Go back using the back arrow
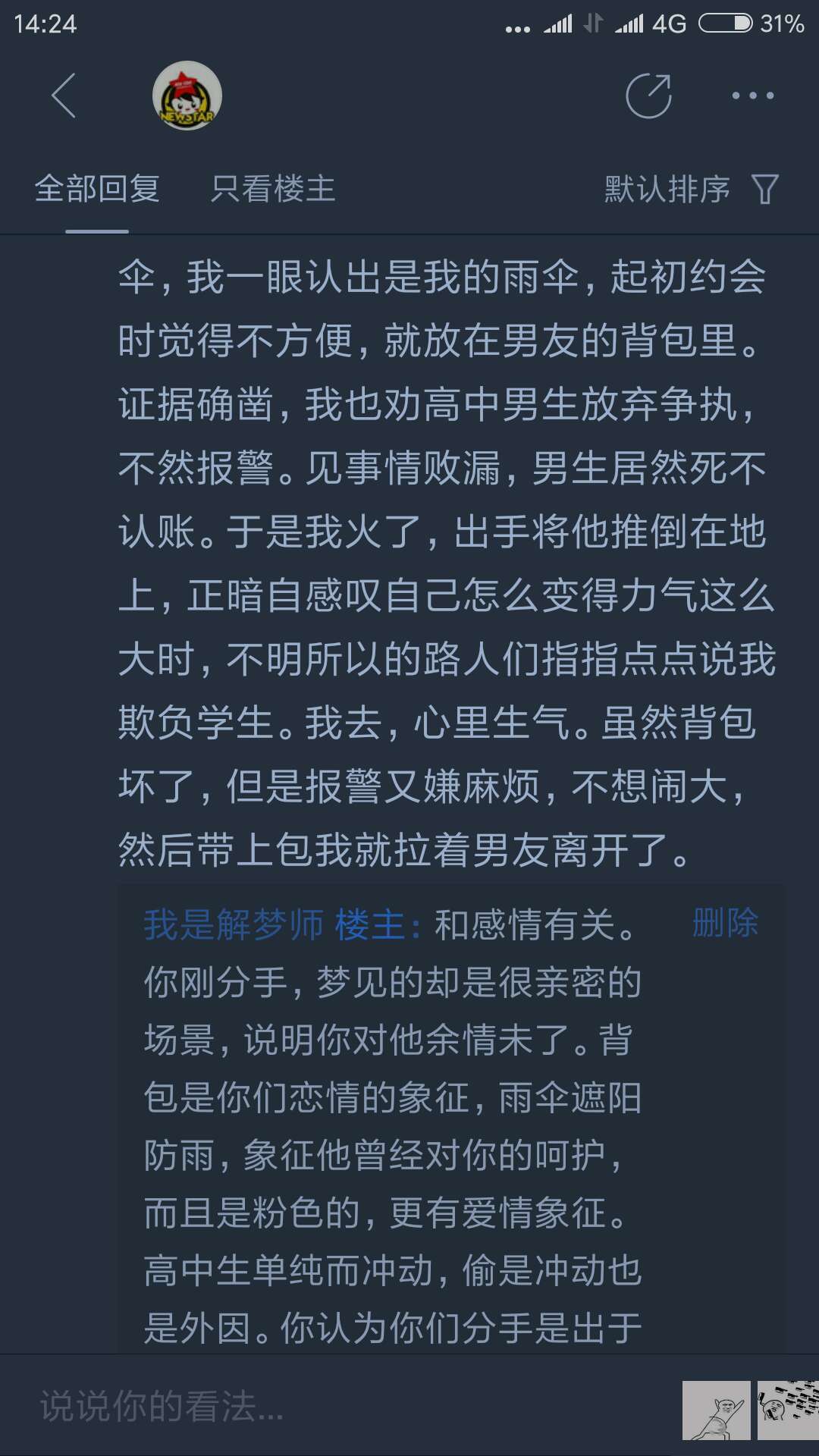 pyautogui.click(x=64, y=96)
